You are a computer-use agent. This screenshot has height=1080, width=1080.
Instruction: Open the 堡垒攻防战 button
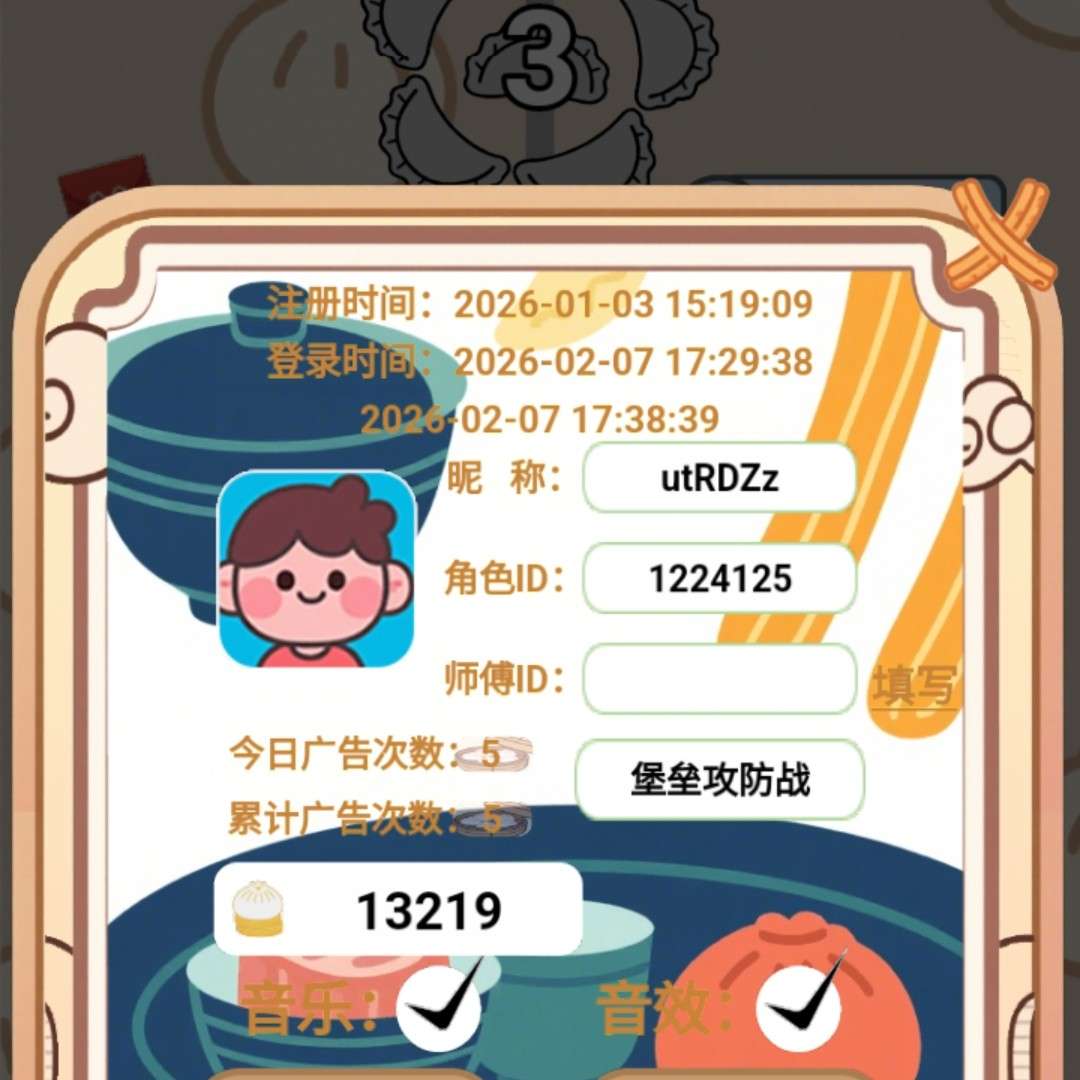719,780
